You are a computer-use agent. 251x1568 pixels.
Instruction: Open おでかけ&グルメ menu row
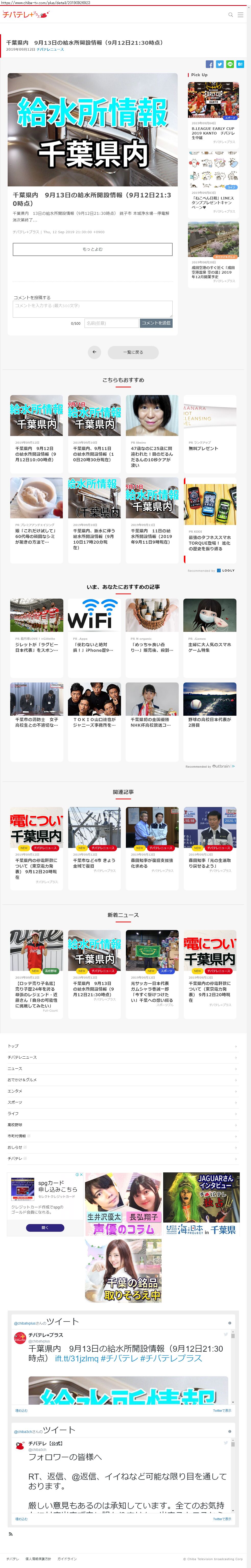coord(122,1080)
